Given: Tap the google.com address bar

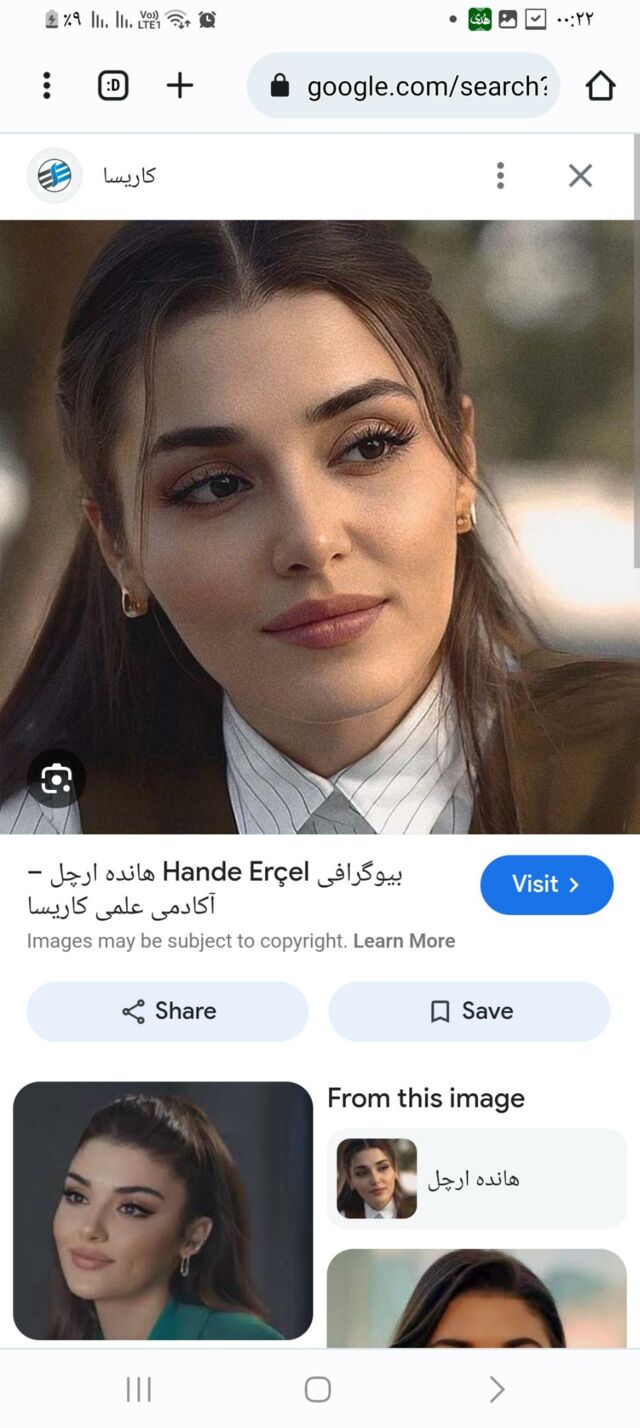Looking at the screenshot, I should point(410,86).
